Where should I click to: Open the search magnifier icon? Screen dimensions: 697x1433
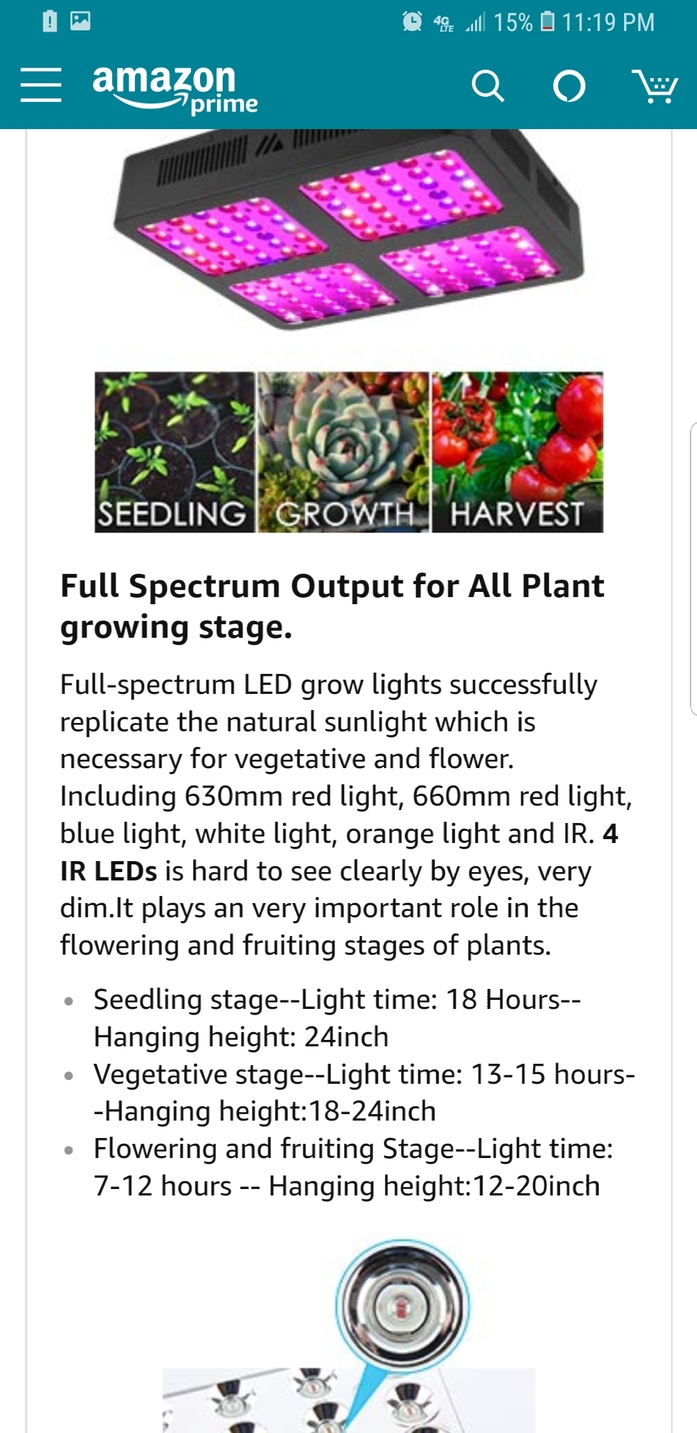point(488,87)
